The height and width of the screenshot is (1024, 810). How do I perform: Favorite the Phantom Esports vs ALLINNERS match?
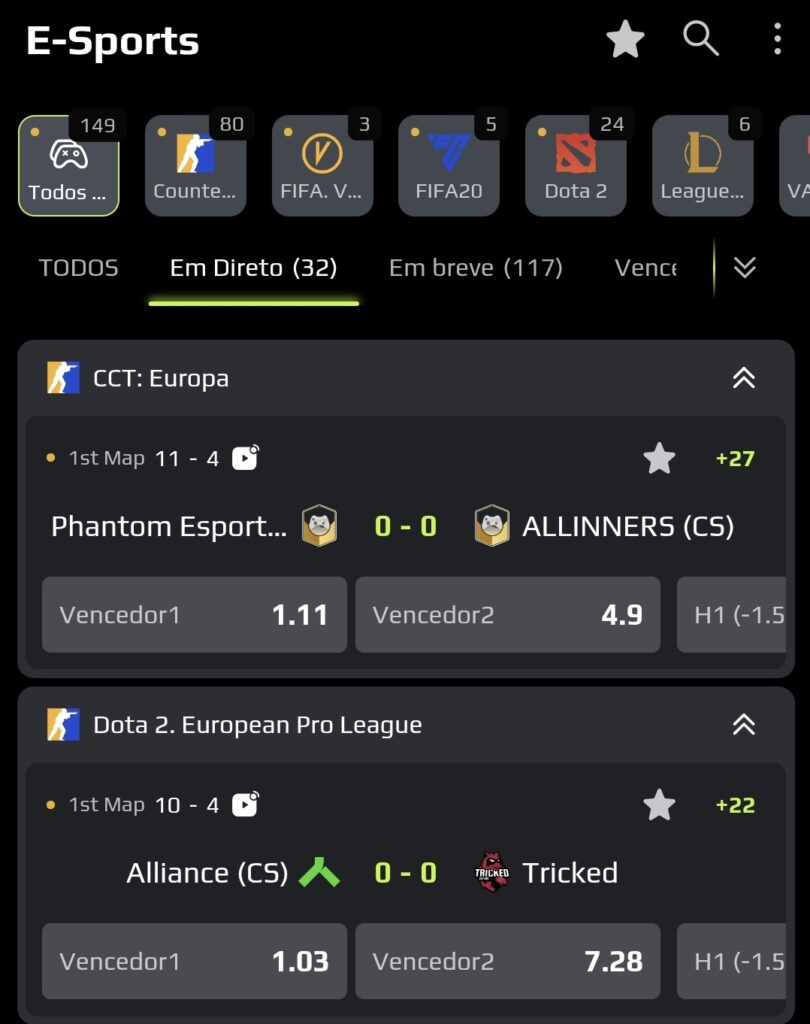click(x=659, y=458)
